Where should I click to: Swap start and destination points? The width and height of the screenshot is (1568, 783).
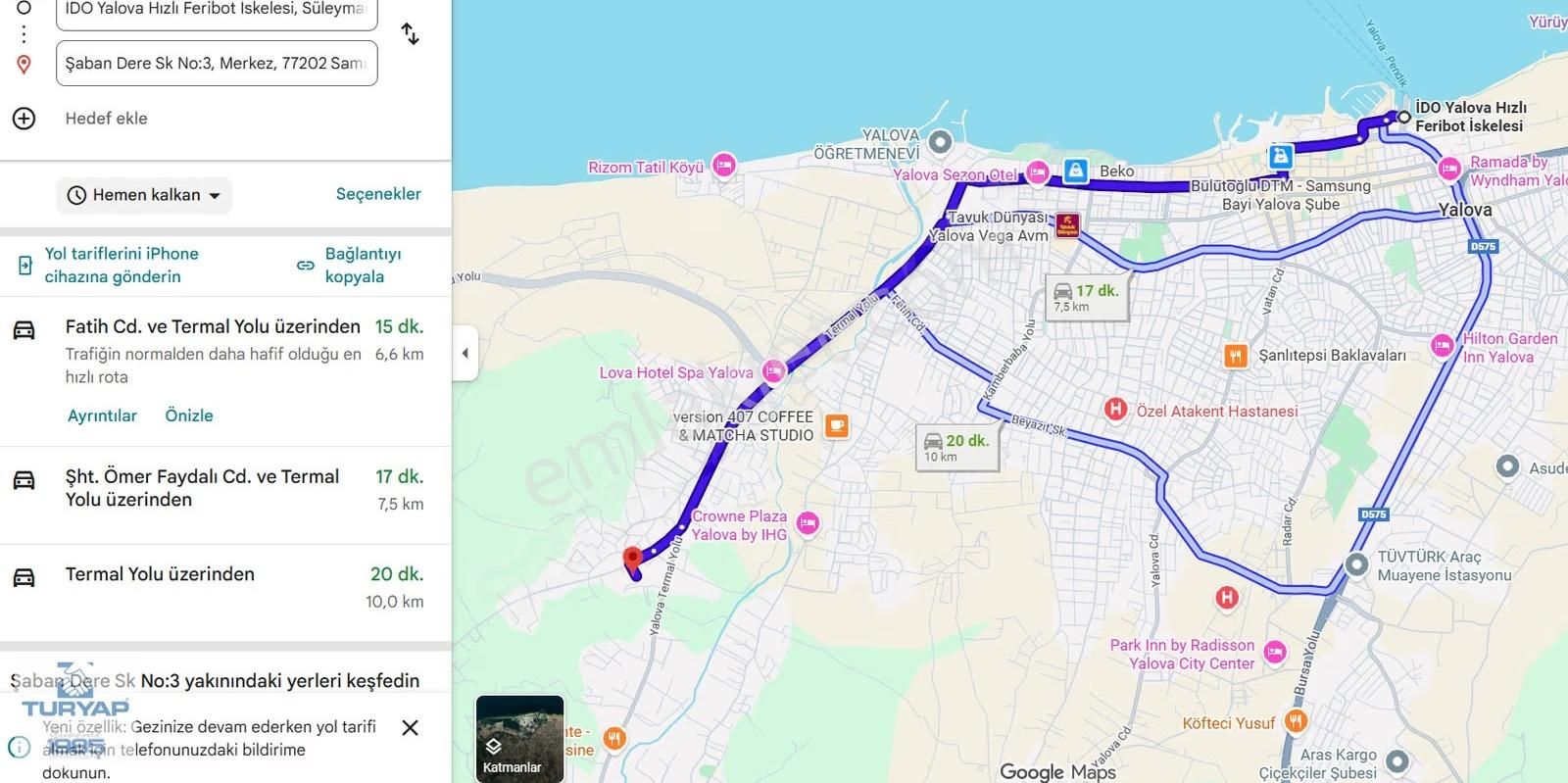(411, 34)
